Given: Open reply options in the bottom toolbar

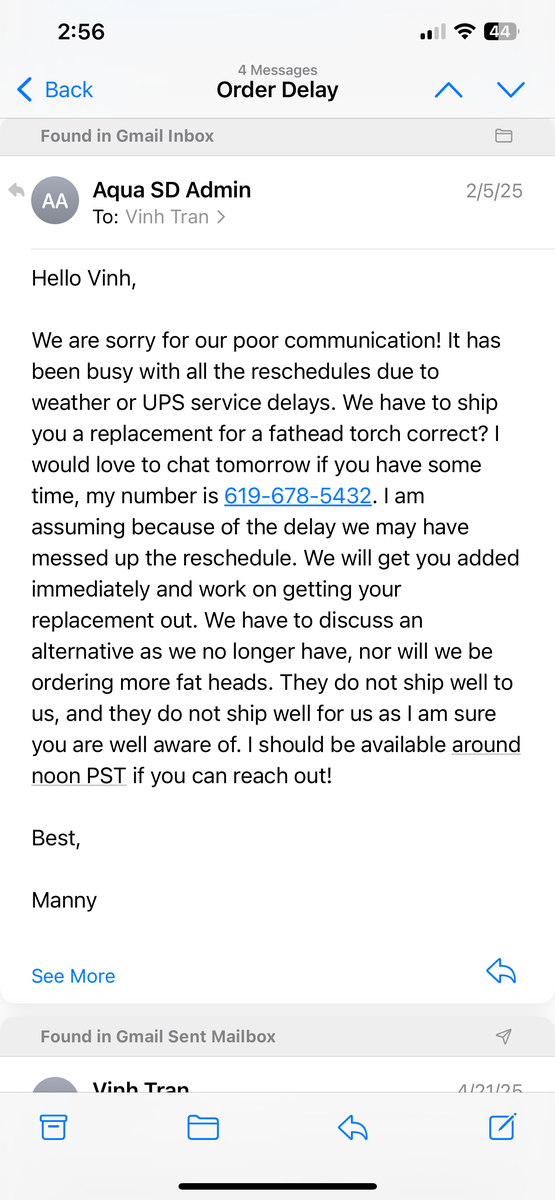Looking at the screenshot, I should coord(353,1128).
